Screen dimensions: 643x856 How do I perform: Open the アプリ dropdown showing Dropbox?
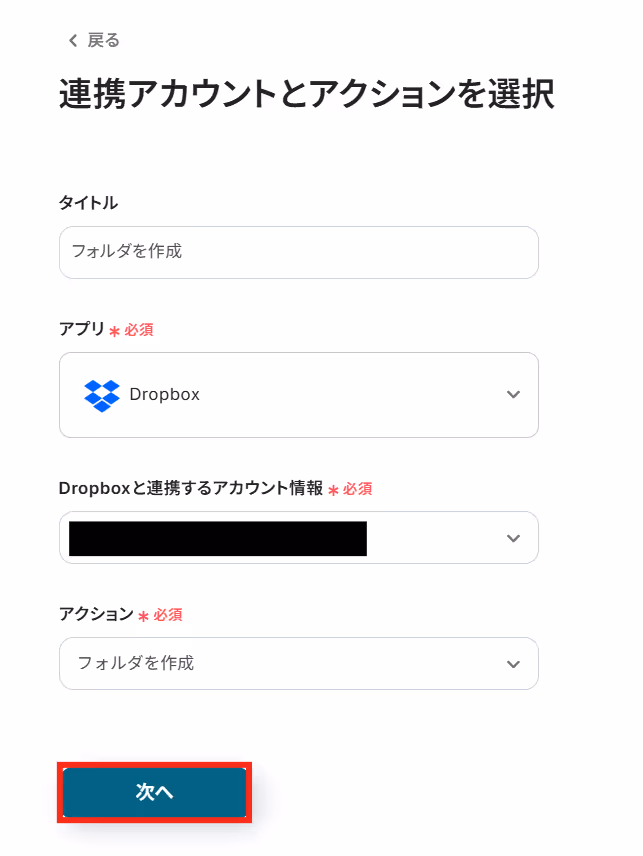(x=298, y=395)
